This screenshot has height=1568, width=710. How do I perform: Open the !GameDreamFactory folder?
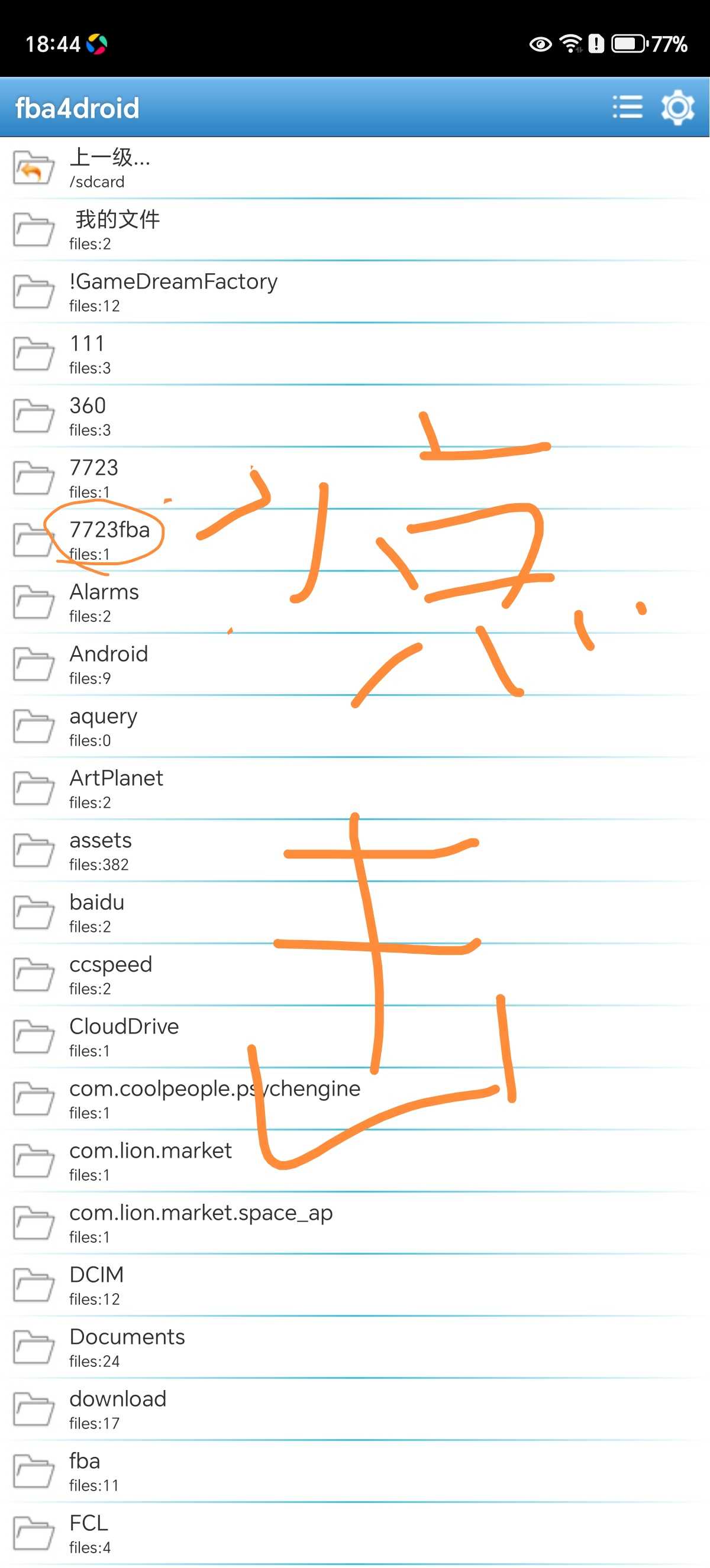pyautogui.click(x=172, y=291)
